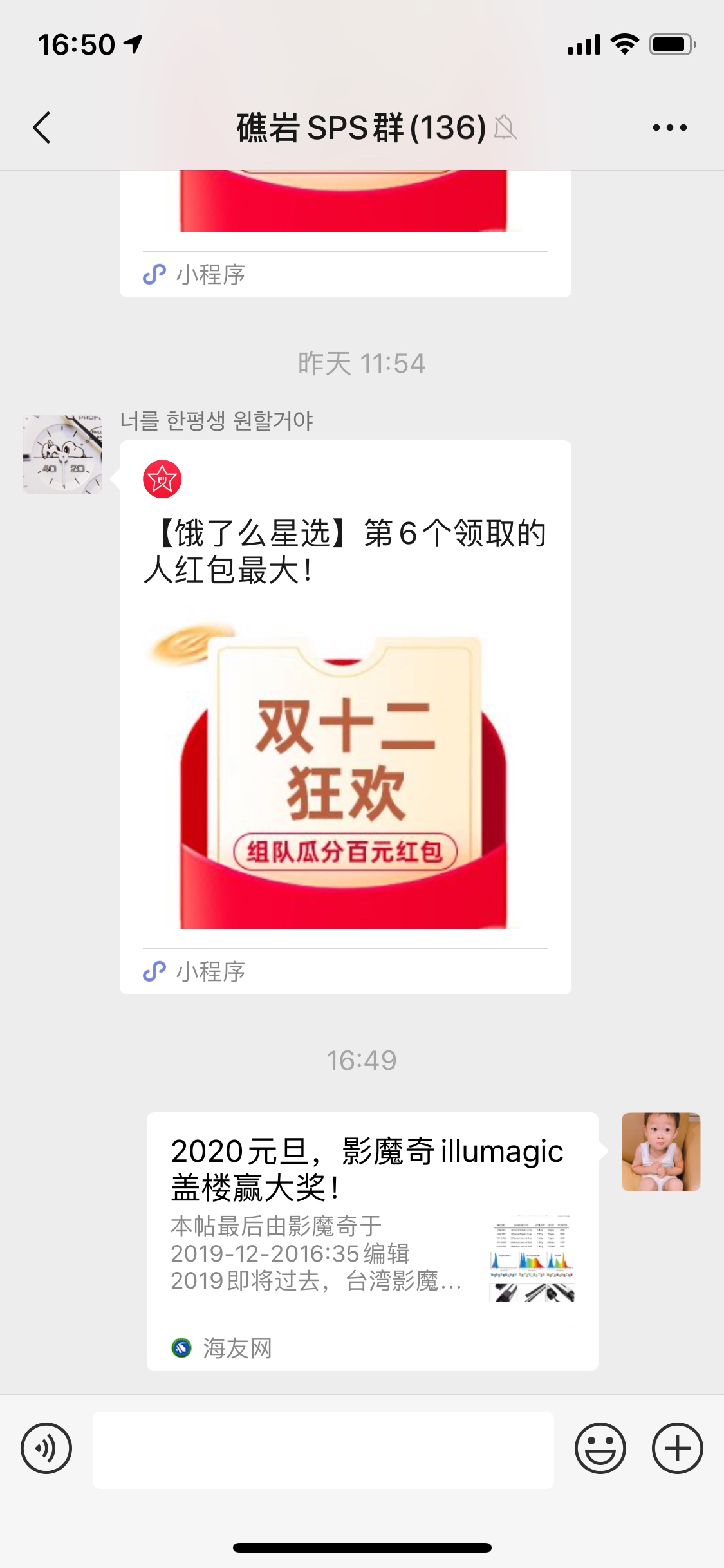Open the chat info overflow menu
This screenshot has width=724, height=1568.
(669, 127)
